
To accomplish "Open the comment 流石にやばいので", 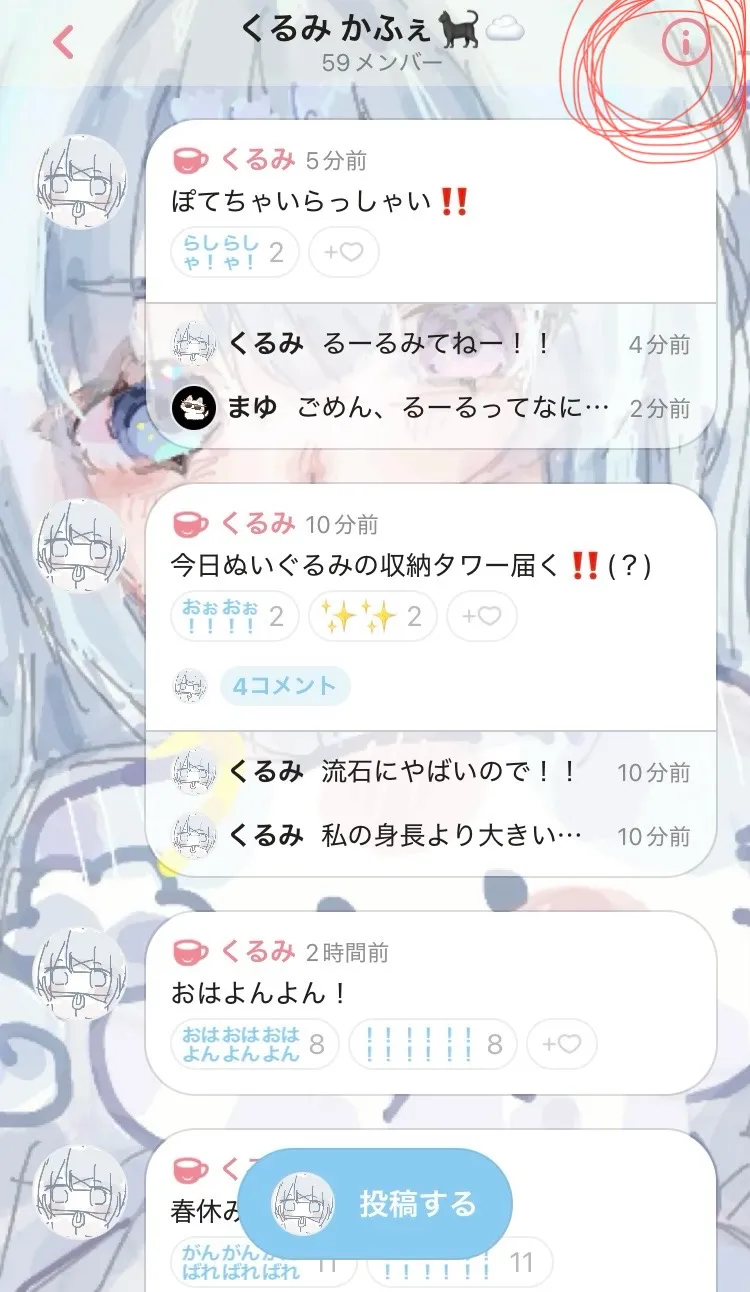I will coord(431,772).
